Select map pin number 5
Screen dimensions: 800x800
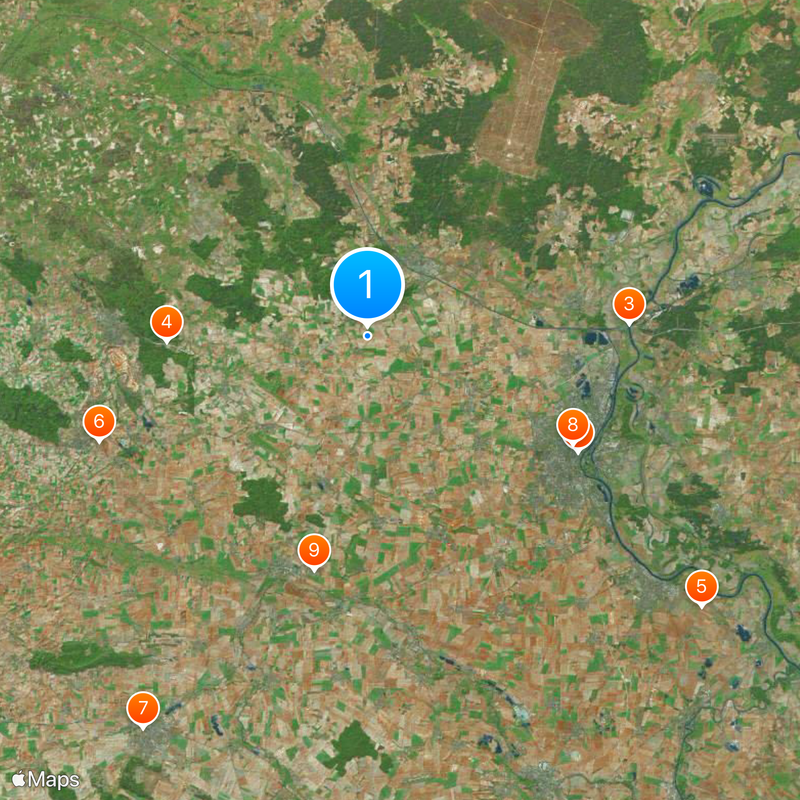tap(701, 587)
